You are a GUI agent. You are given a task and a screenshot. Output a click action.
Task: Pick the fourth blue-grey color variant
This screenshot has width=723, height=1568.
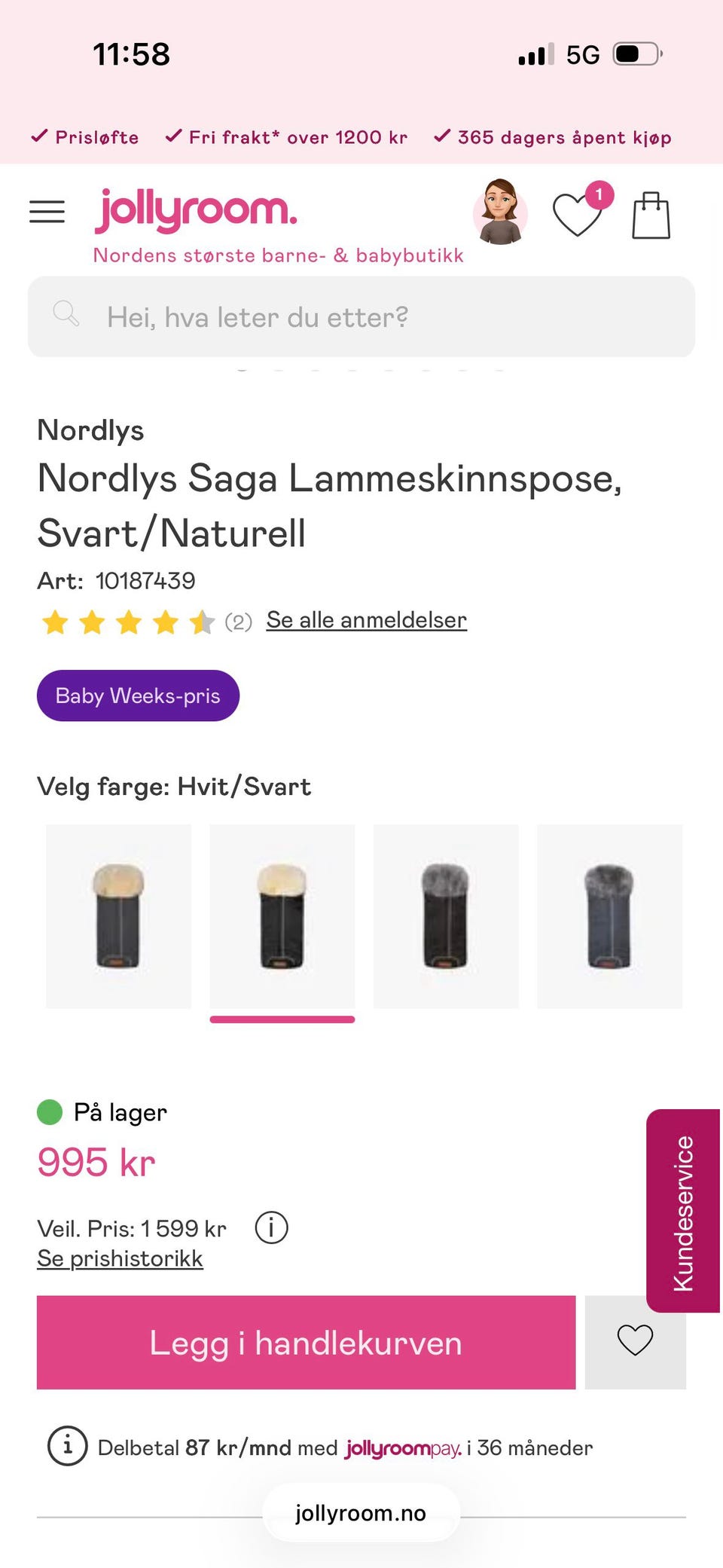click(x=609, y=916)
